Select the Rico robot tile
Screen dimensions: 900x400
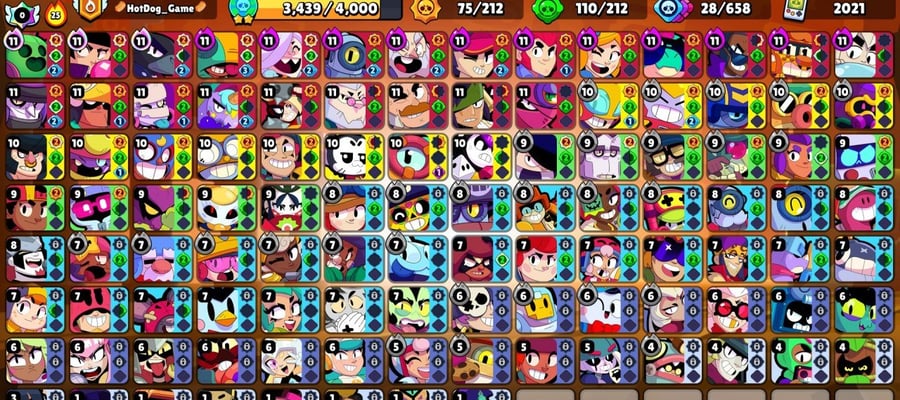click(352, 56)
